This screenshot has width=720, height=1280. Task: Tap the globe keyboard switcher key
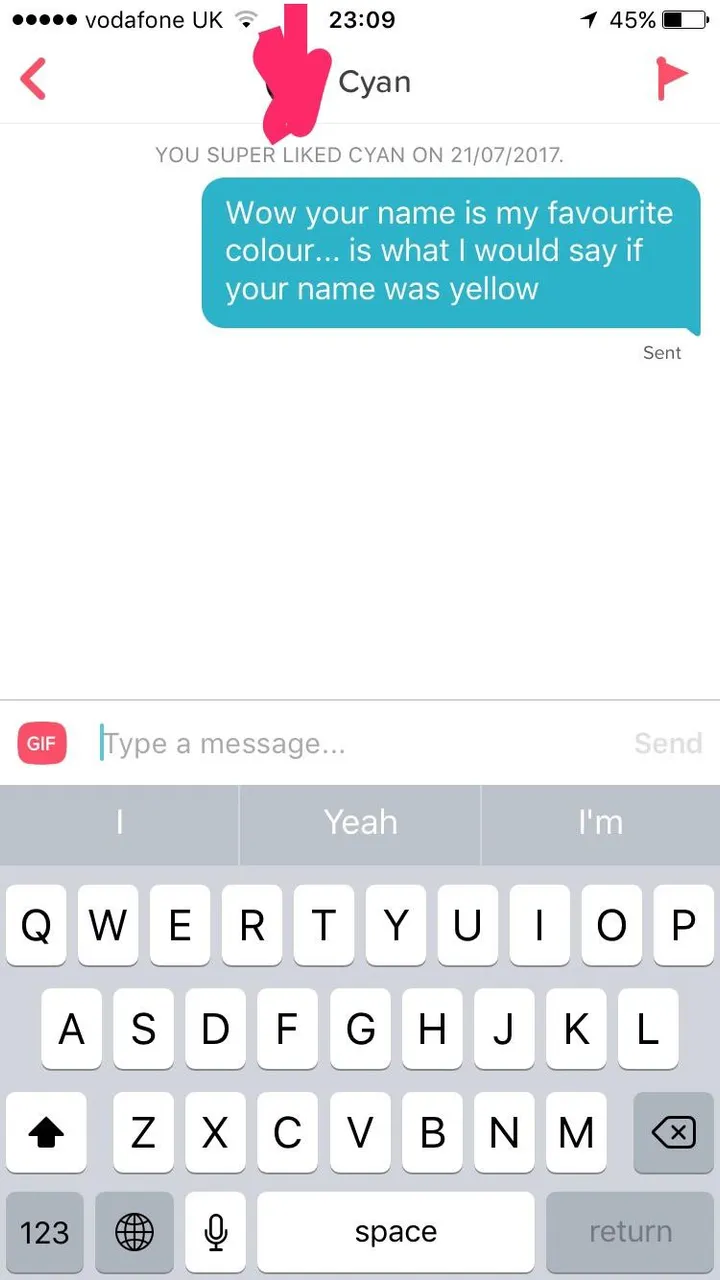click(x=134, y=1233)
